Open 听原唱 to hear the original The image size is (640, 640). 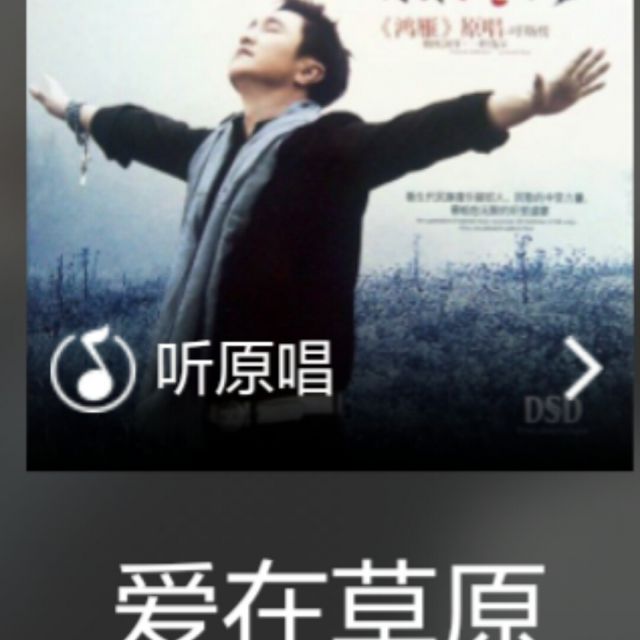(x=243, y=371)
